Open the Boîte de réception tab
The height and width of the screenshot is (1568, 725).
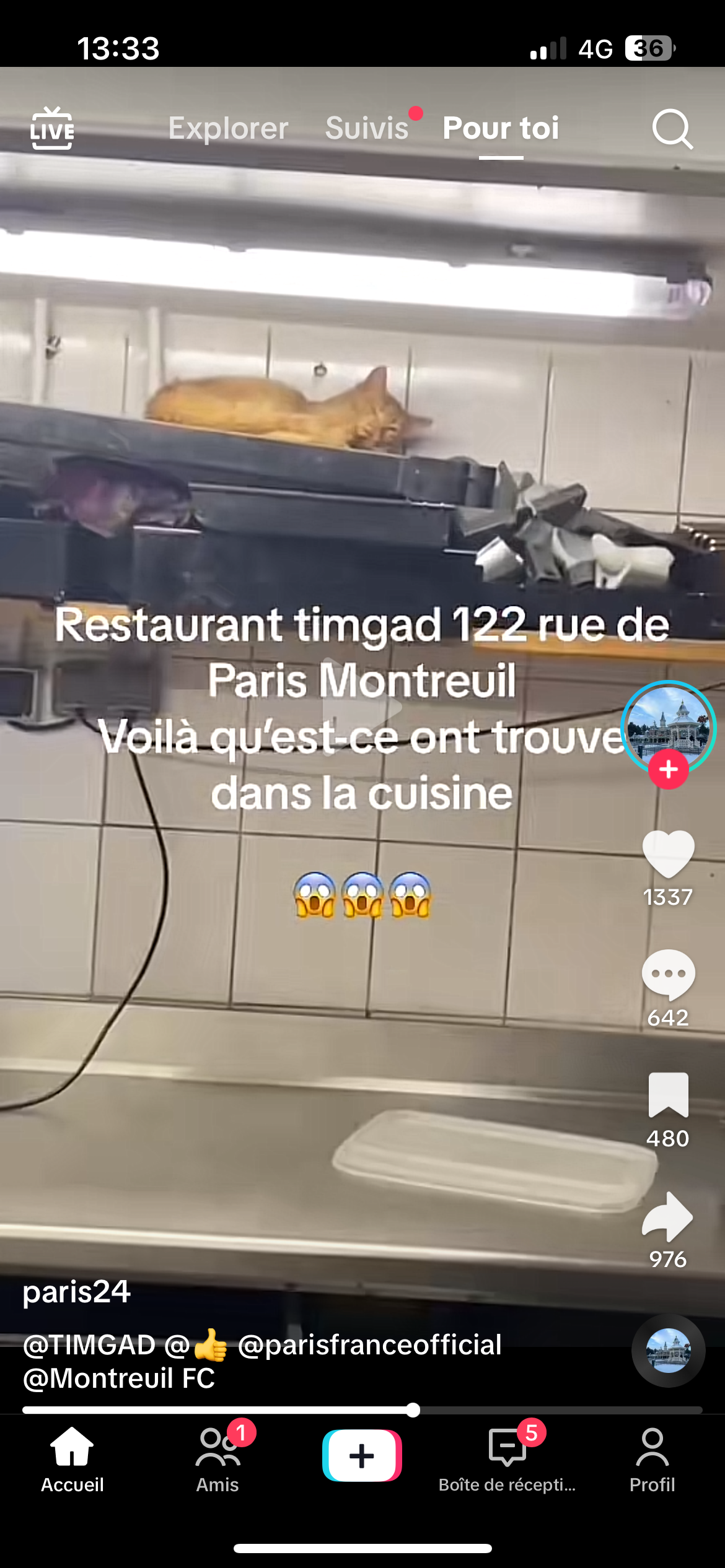tap(507, 1459)
